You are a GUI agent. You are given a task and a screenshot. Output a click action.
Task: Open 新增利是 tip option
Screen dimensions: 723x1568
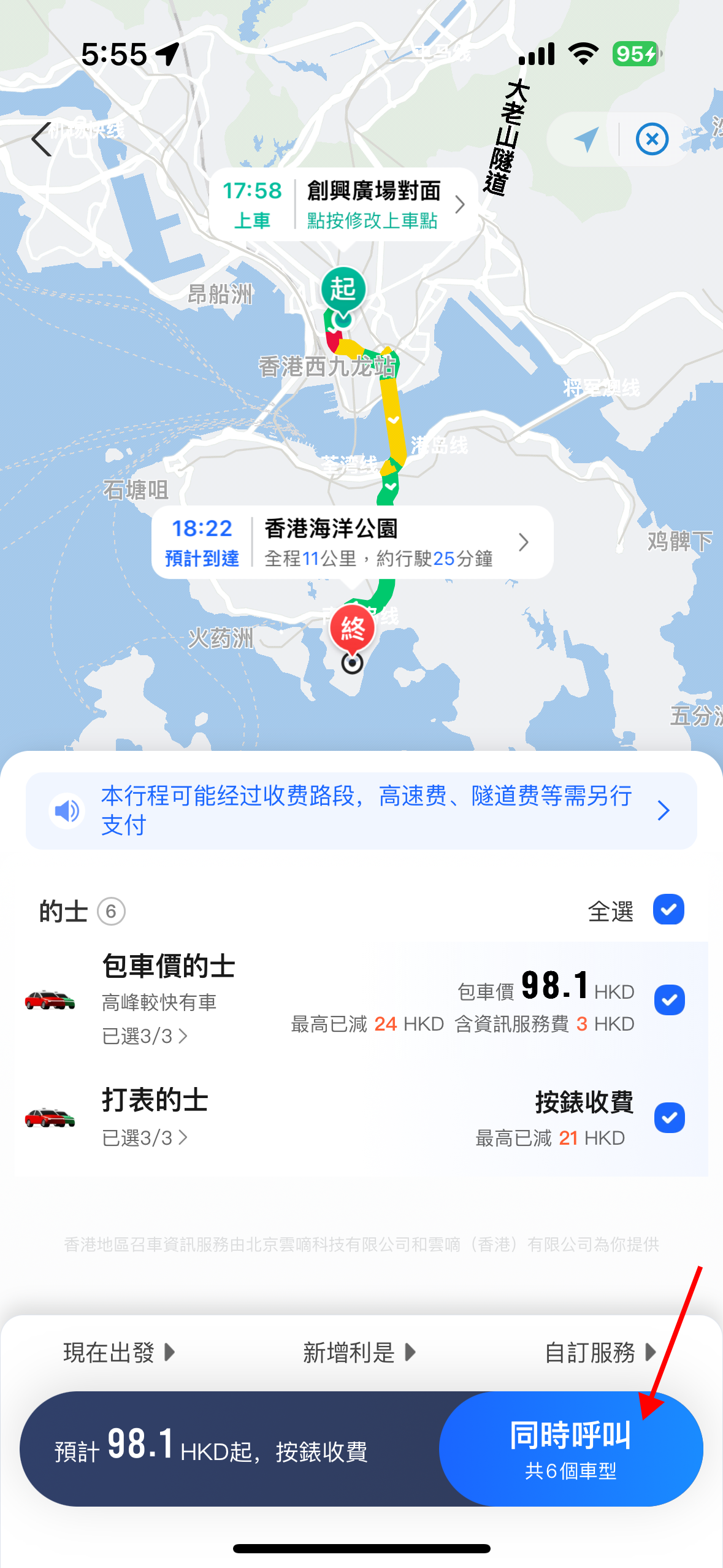click(x=359, y=1352)
